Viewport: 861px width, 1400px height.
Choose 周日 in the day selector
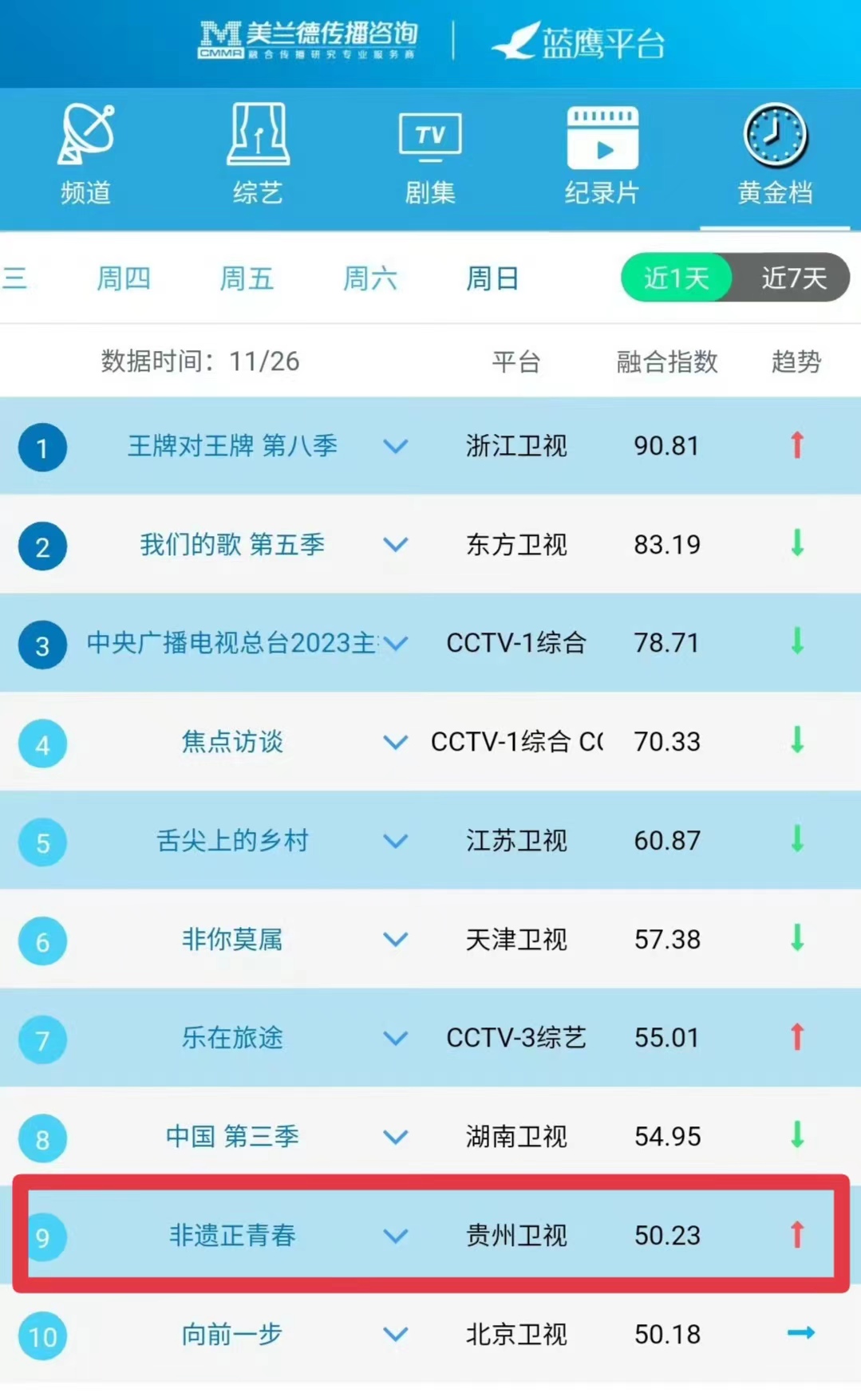[492, 278]
